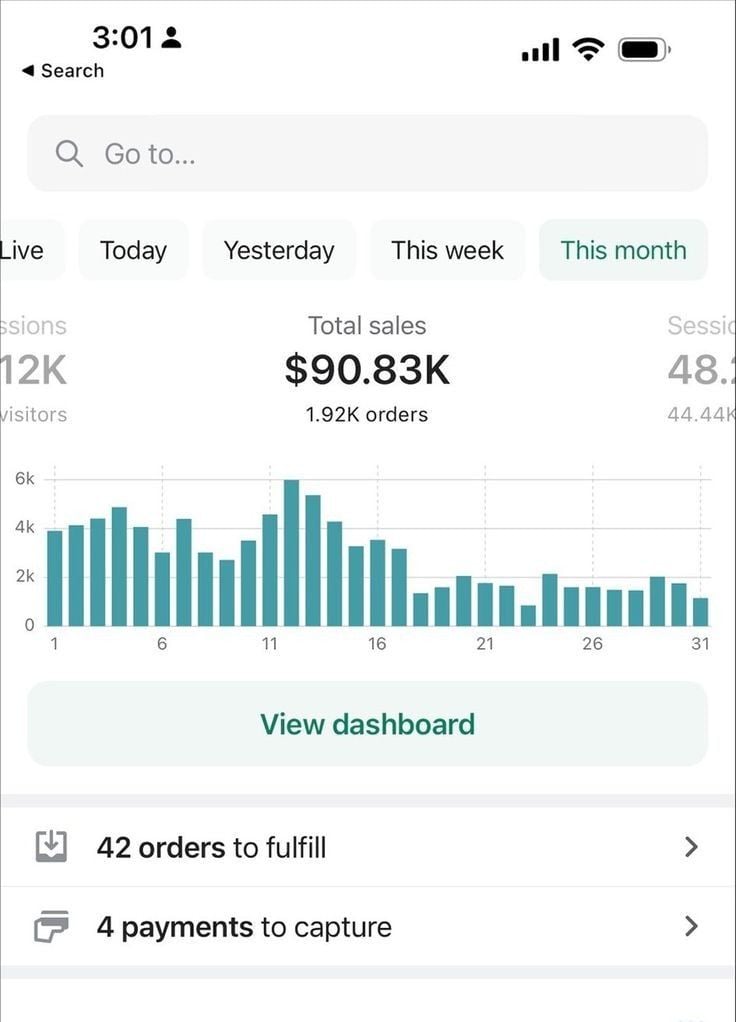Enable the This week filter
This screenshot has height=1022, width=736.
pos(447,250)
